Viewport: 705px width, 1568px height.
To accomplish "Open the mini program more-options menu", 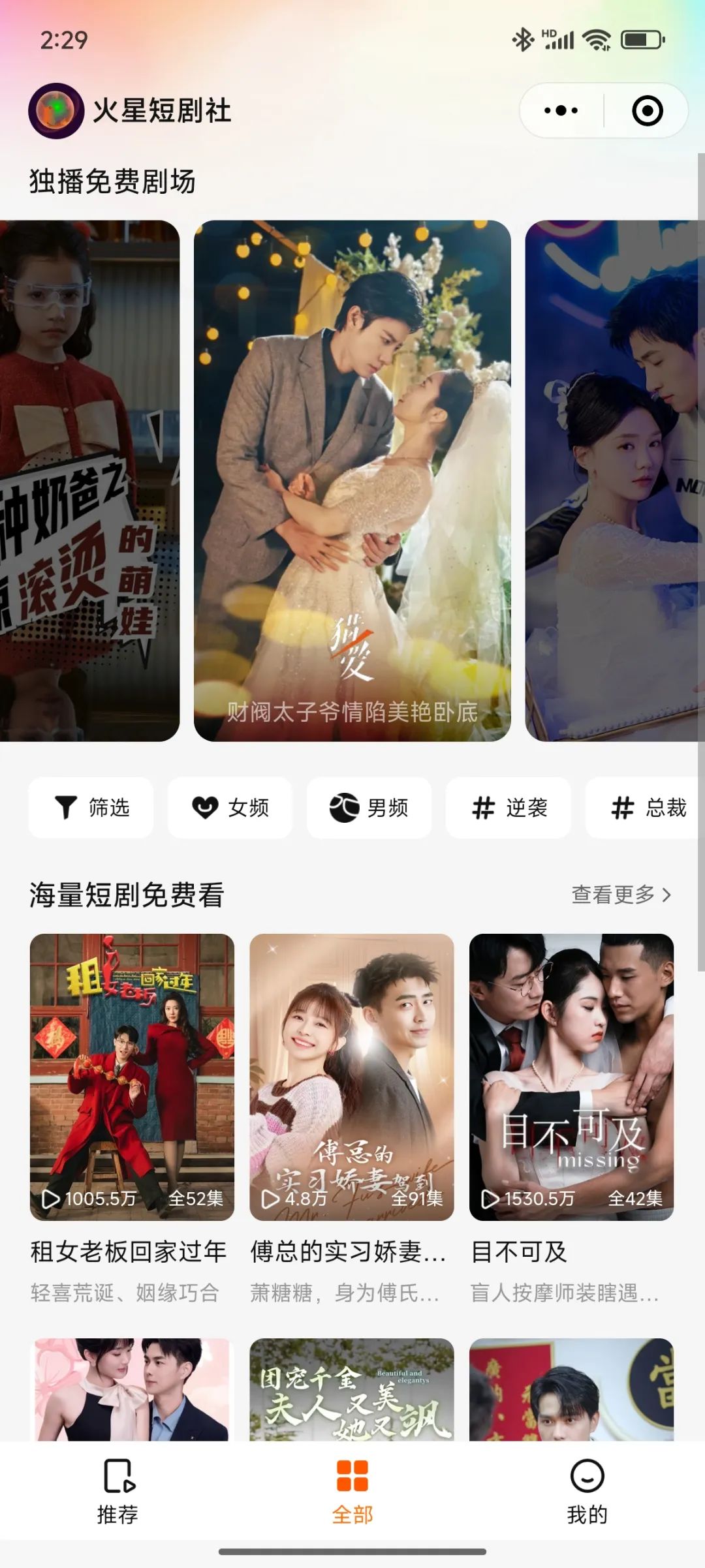I will [561, 110].
